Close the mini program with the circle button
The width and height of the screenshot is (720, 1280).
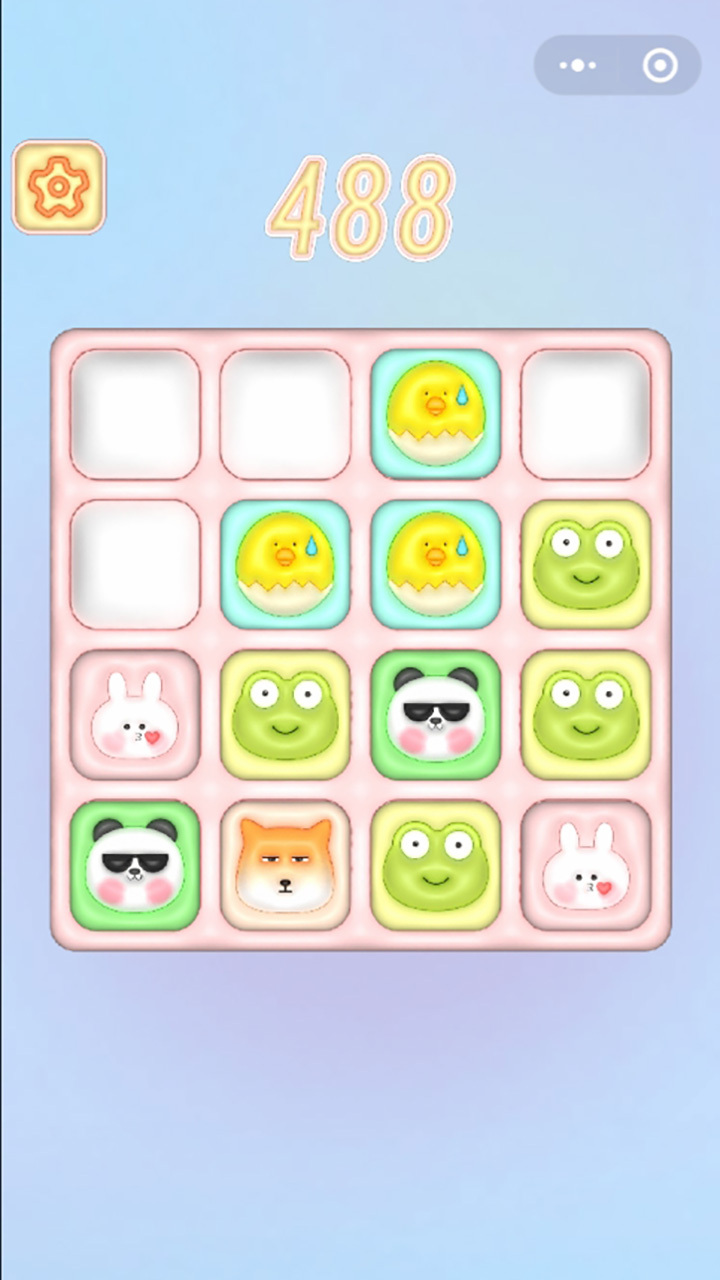pos(659,66)
